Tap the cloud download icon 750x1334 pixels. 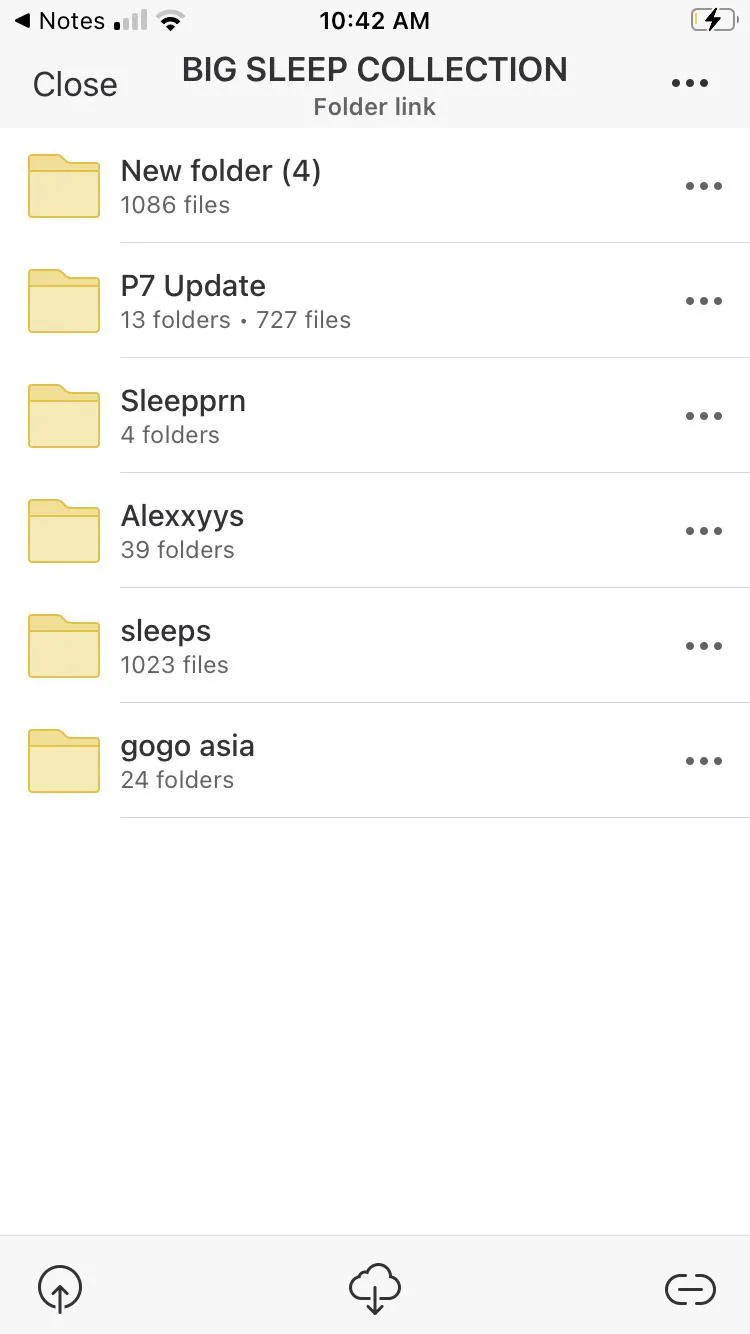click(375, 1288)
